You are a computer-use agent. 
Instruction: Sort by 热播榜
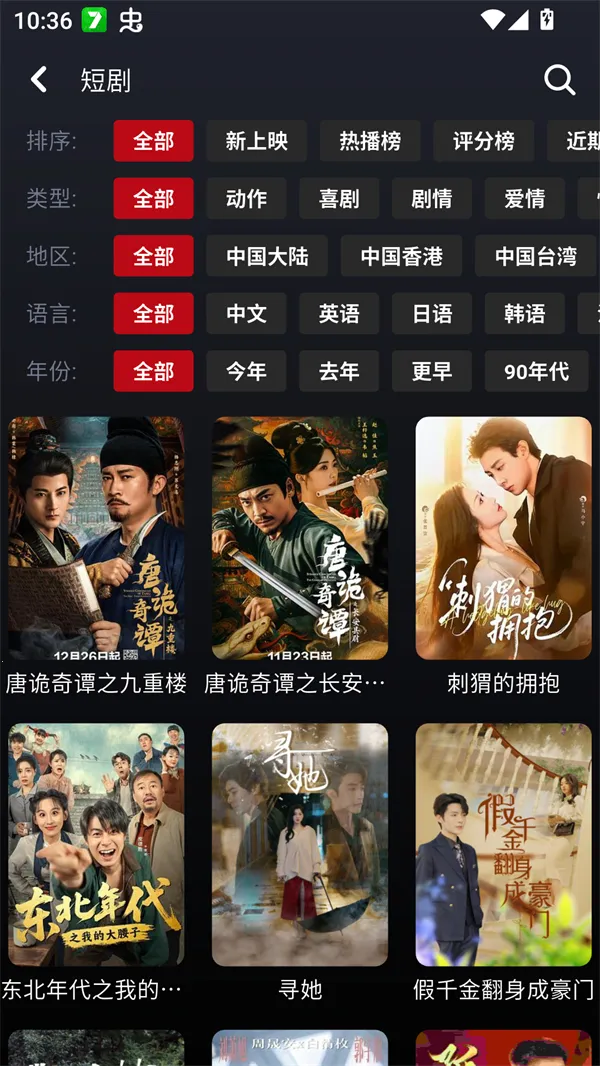(x=370, y=141)
